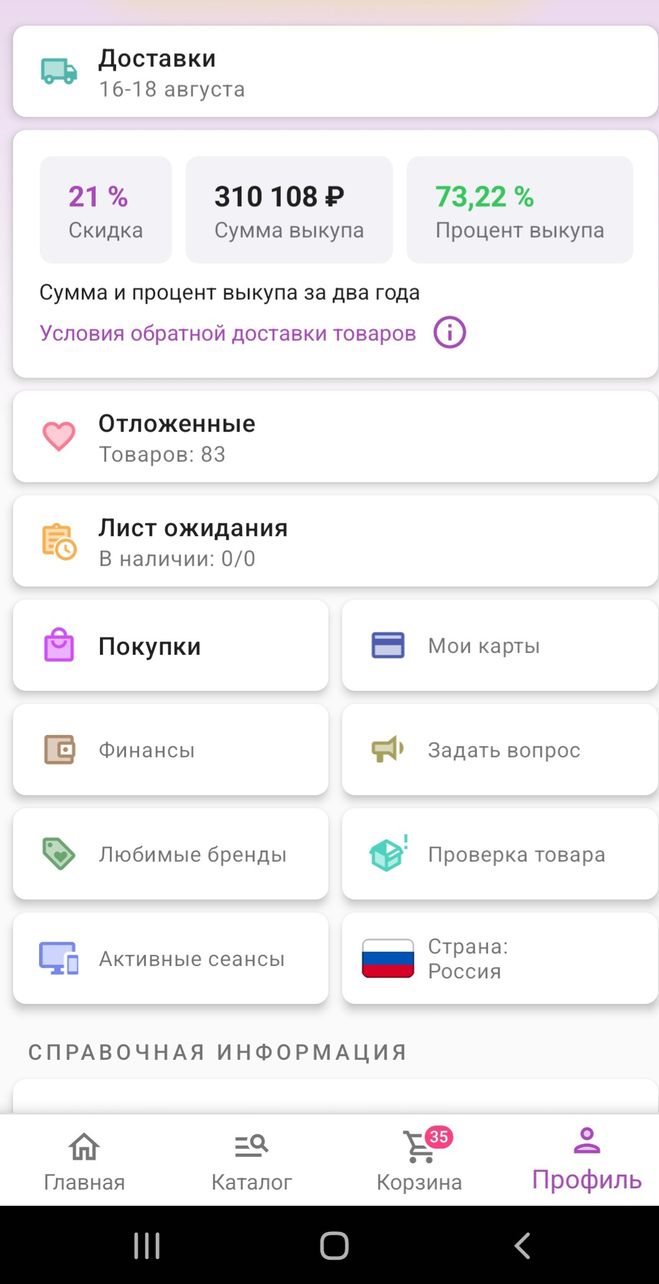View Любимые бренды favorite brands

point(170,854)
